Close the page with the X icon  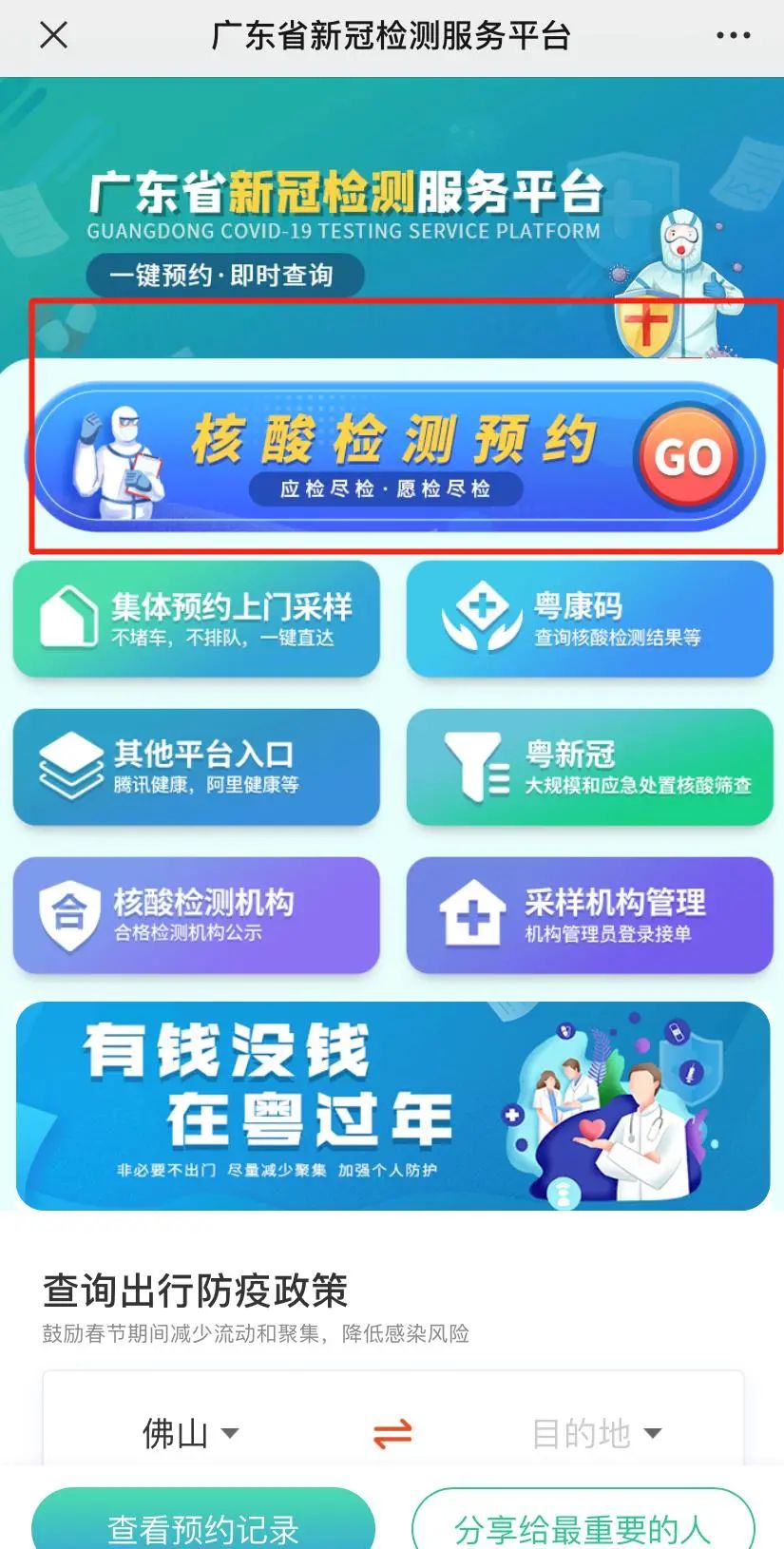click(53, 36)
